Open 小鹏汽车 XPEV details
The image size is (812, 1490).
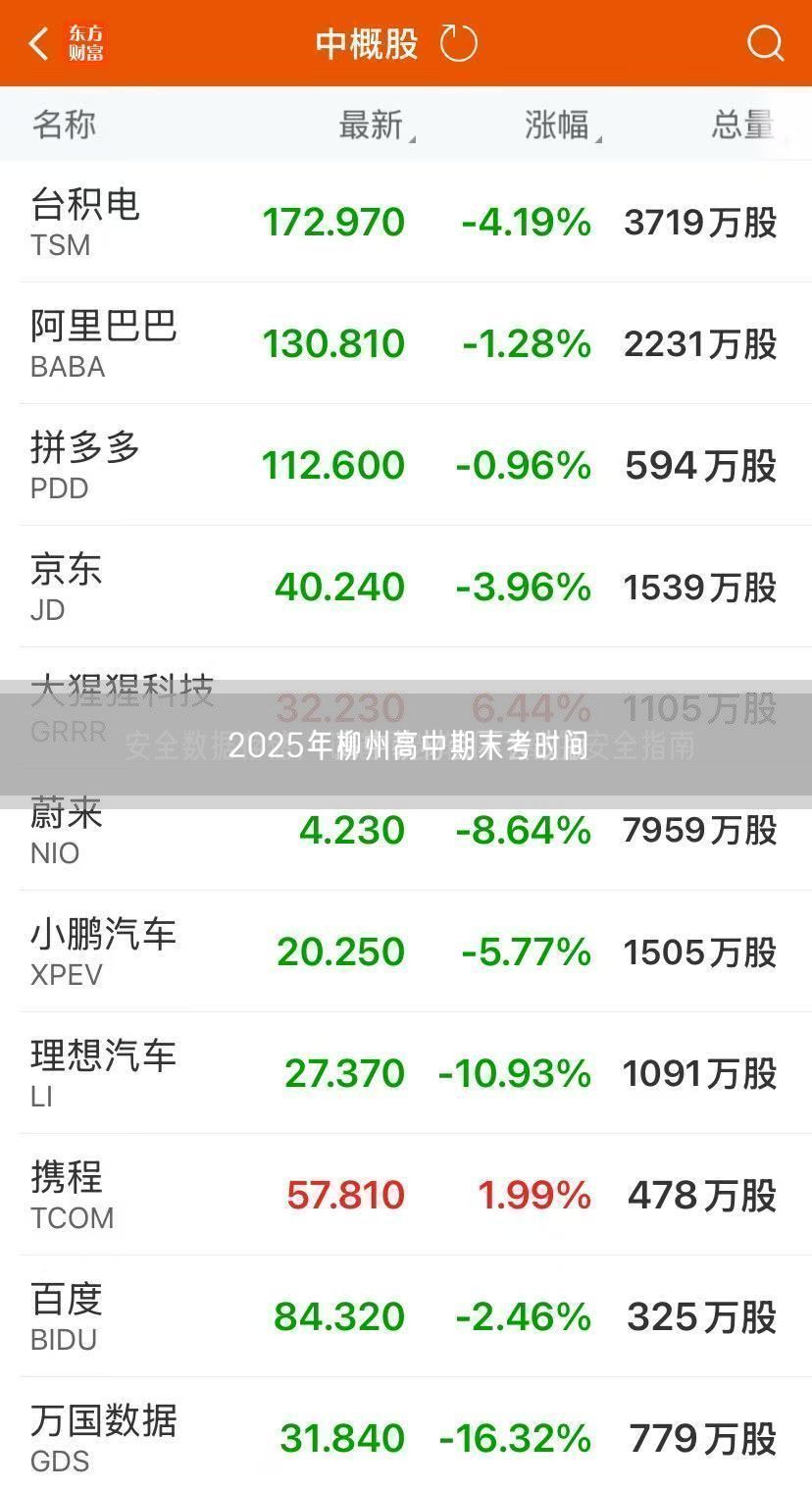[x=406, y=952]
